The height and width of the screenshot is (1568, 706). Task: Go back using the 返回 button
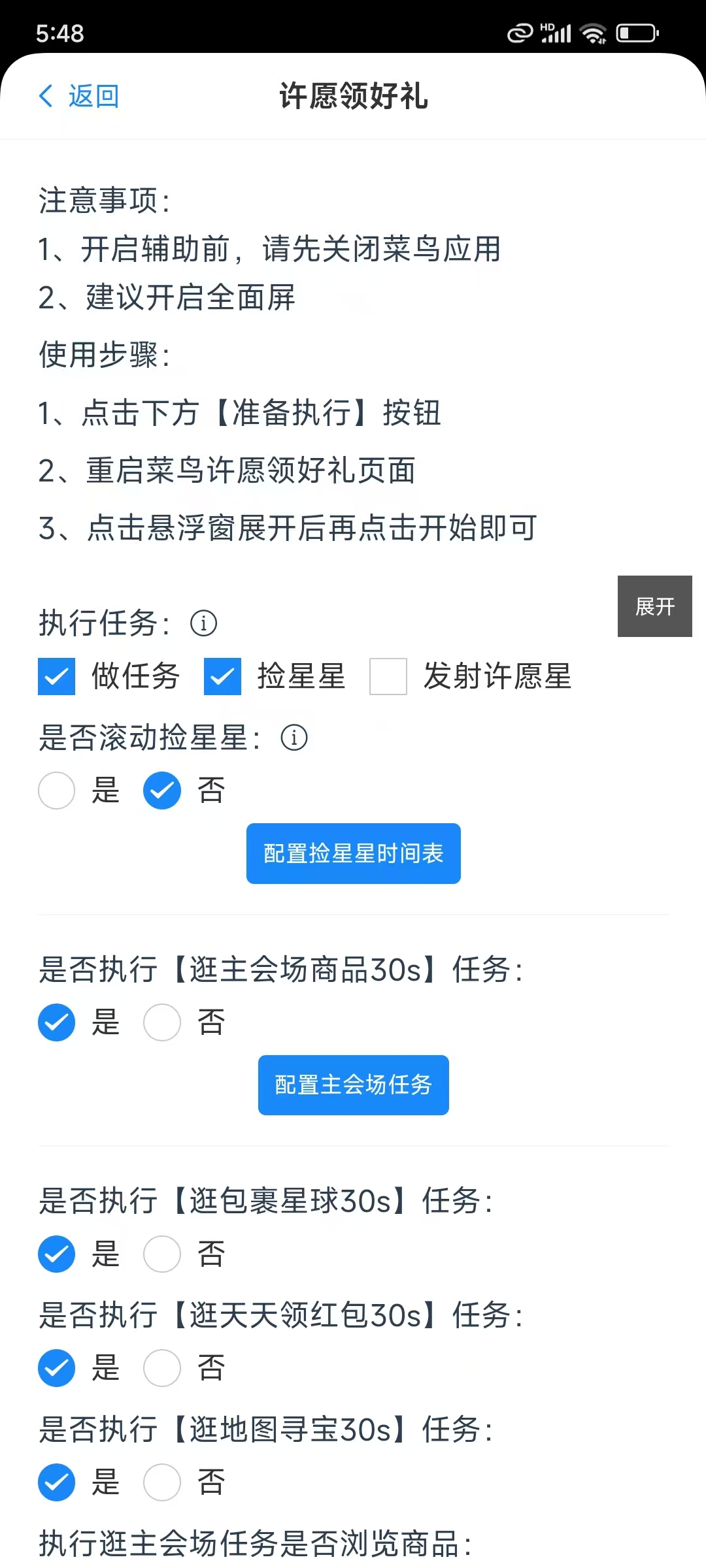[79, 96]
